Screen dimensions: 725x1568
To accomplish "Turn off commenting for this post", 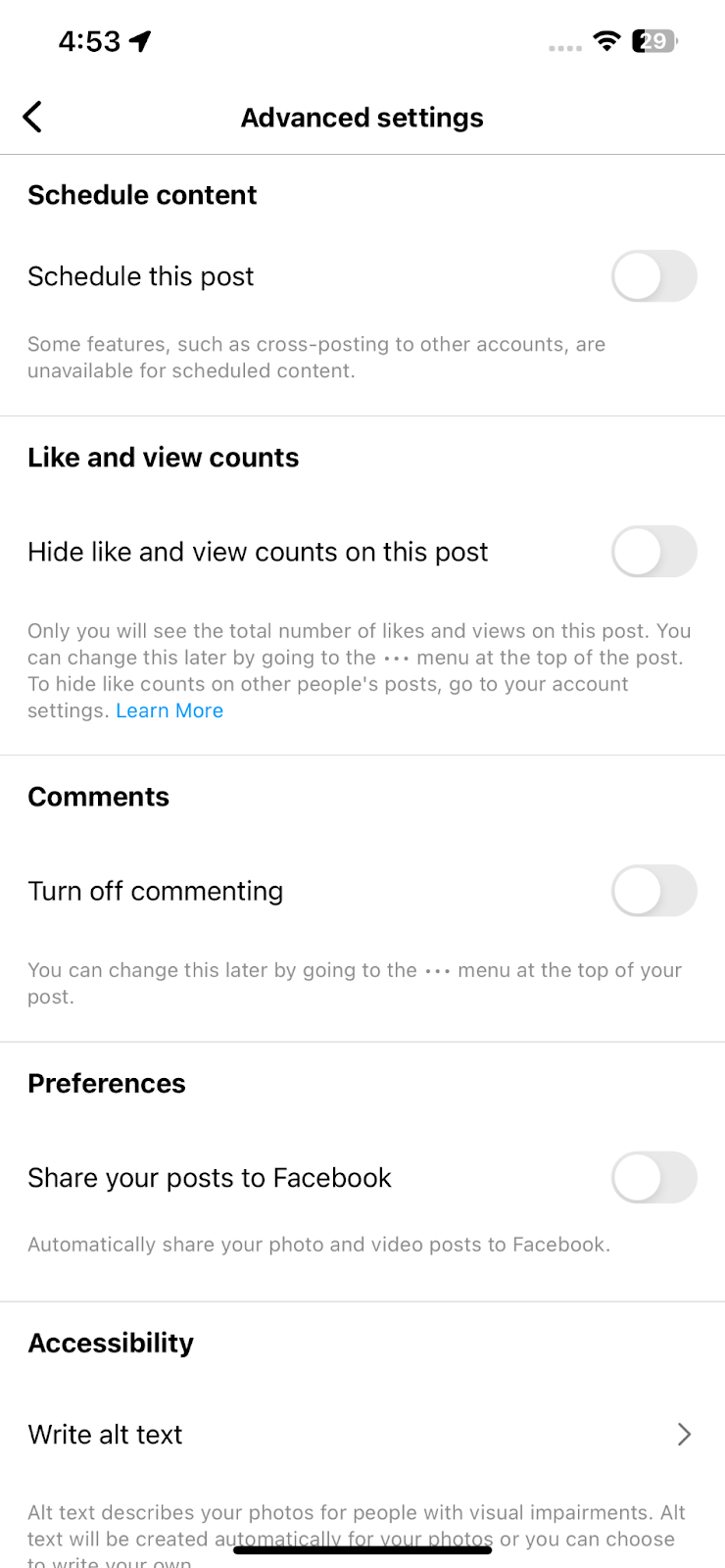I will coord(653,891).
